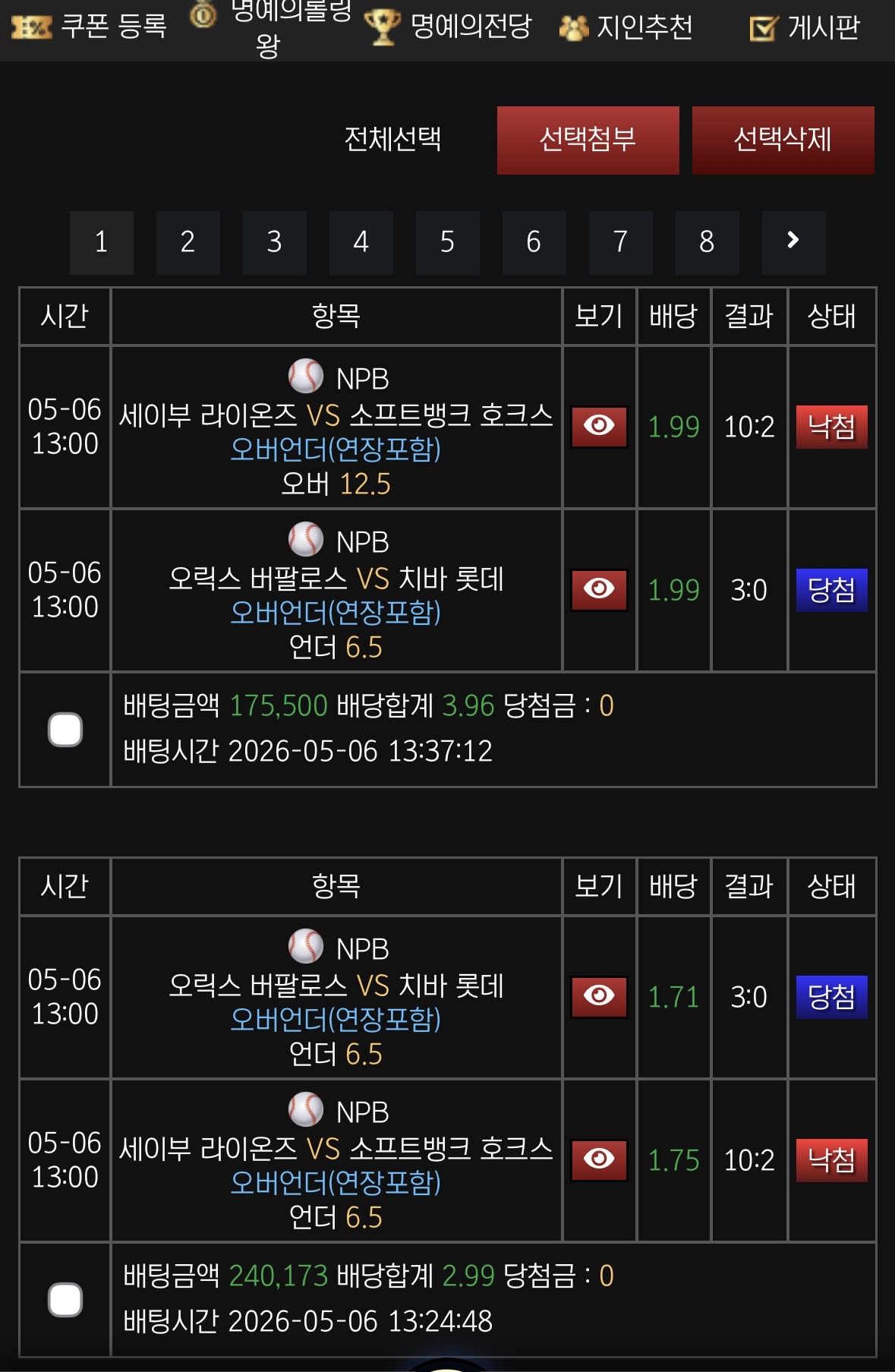Tap 전체선택 to select all bets
Viewport: 895px width, 1372px height.
392,139
